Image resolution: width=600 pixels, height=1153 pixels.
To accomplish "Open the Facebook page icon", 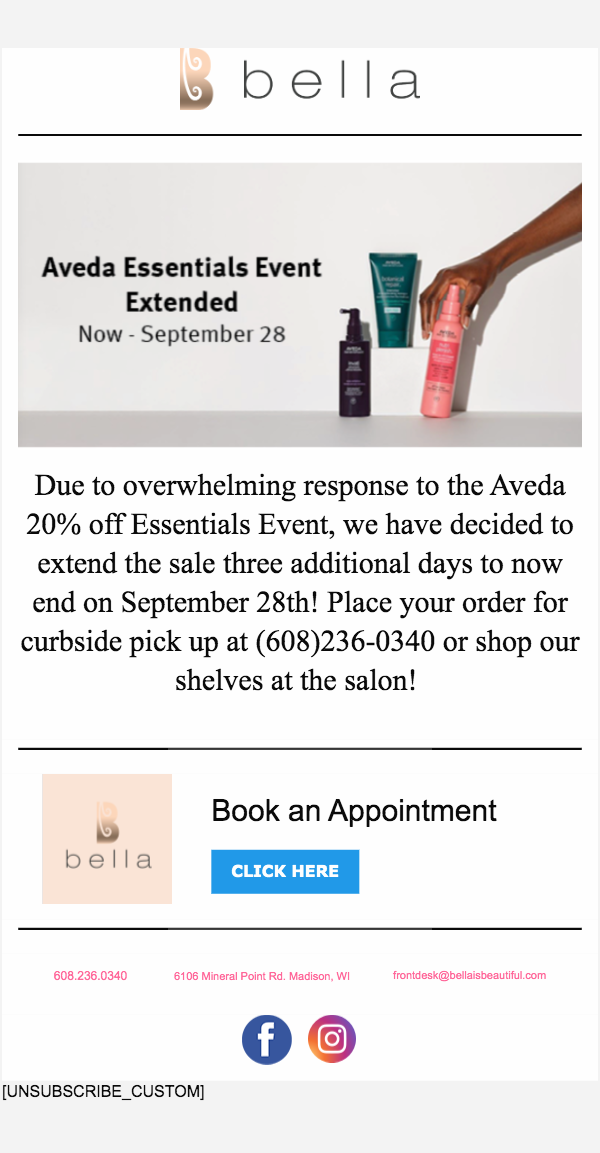I will (x=267, y=1039).
